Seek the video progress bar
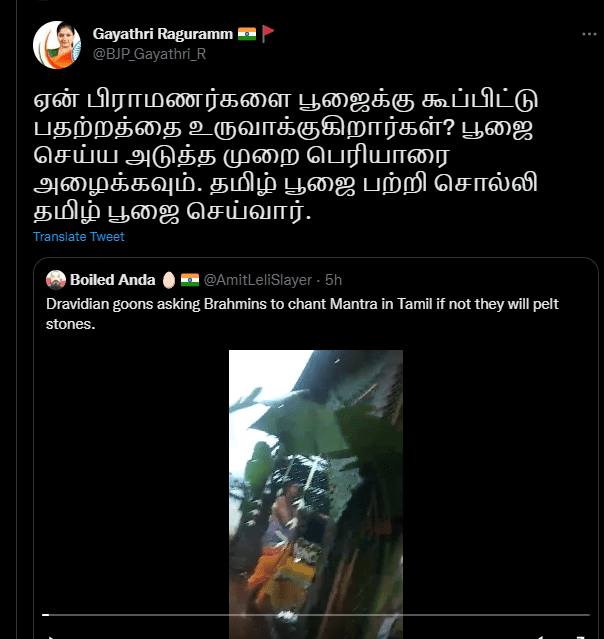Viewport: 604px width, 639px height. [315, 614]
